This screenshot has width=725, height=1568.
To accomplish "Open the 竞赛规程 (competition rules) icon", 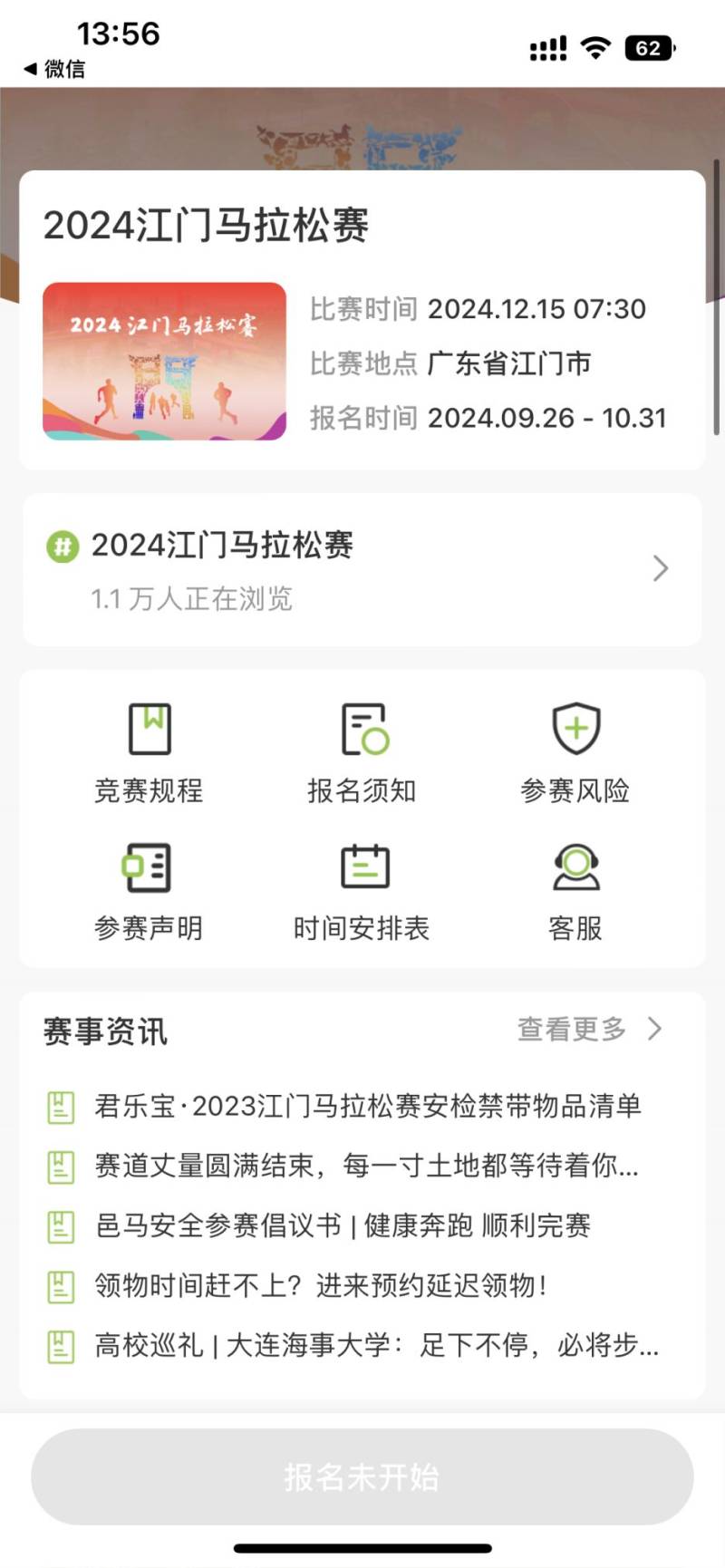I will point(150,748).
